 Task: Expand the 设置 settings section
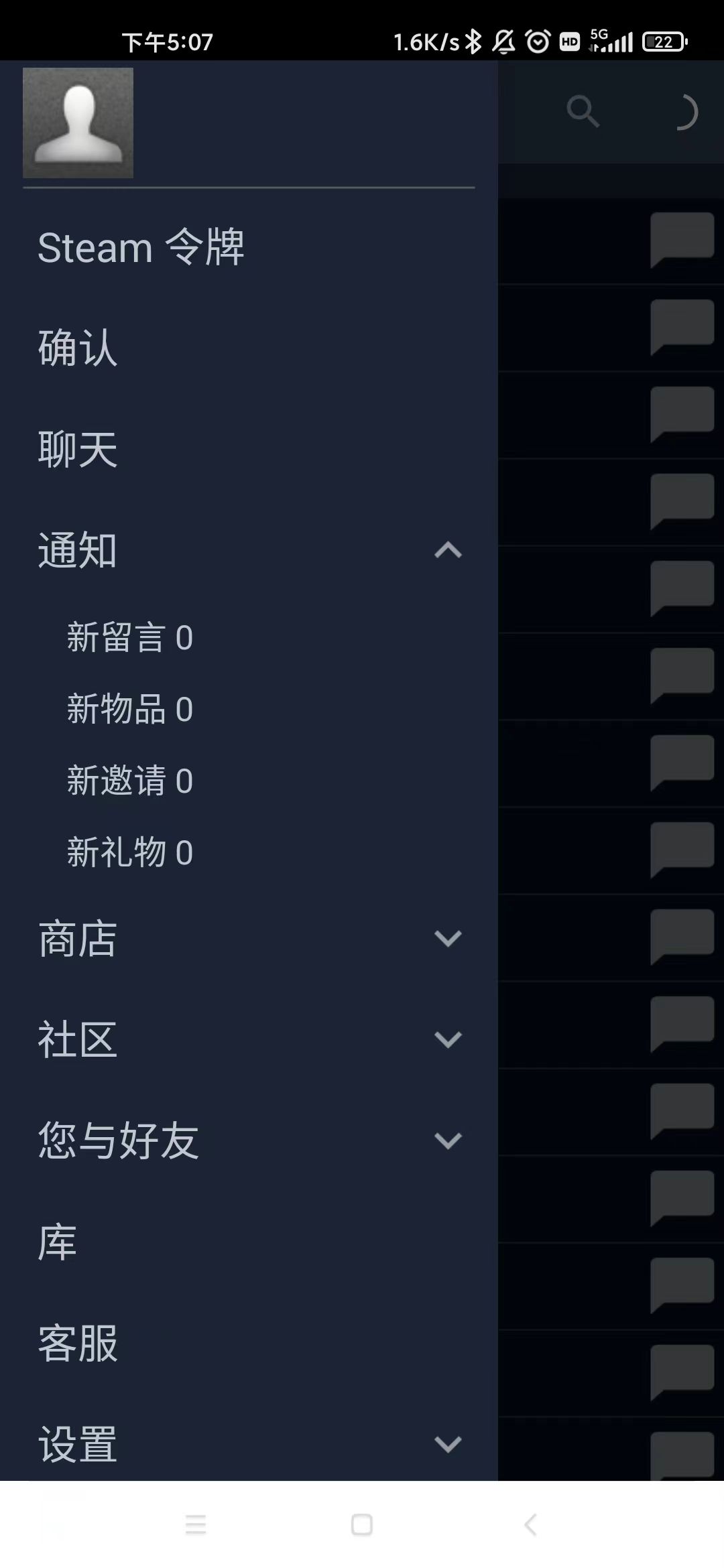point(447,1444)
